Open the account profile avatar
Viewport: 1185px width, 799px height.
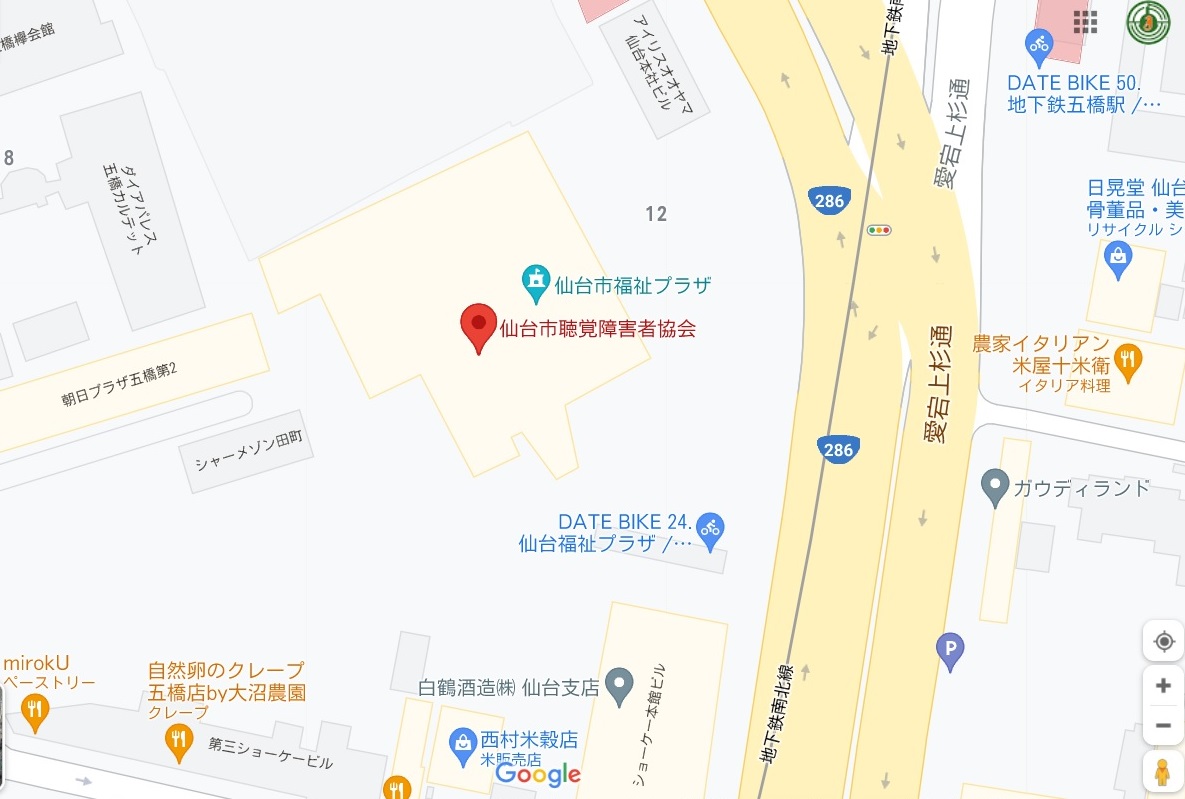(x=1147, y=22)
